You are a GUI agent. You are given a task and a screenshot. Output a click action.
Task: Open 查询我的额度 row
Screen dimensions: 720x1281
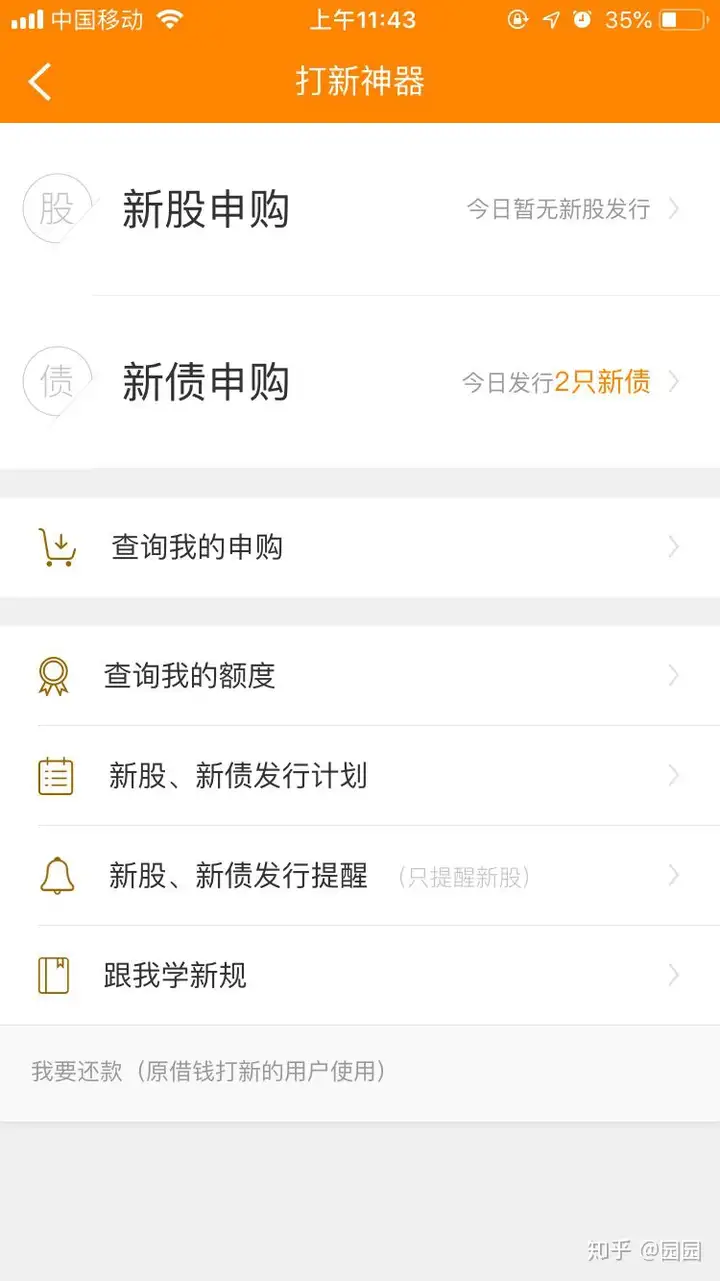[x=360, y=676]
